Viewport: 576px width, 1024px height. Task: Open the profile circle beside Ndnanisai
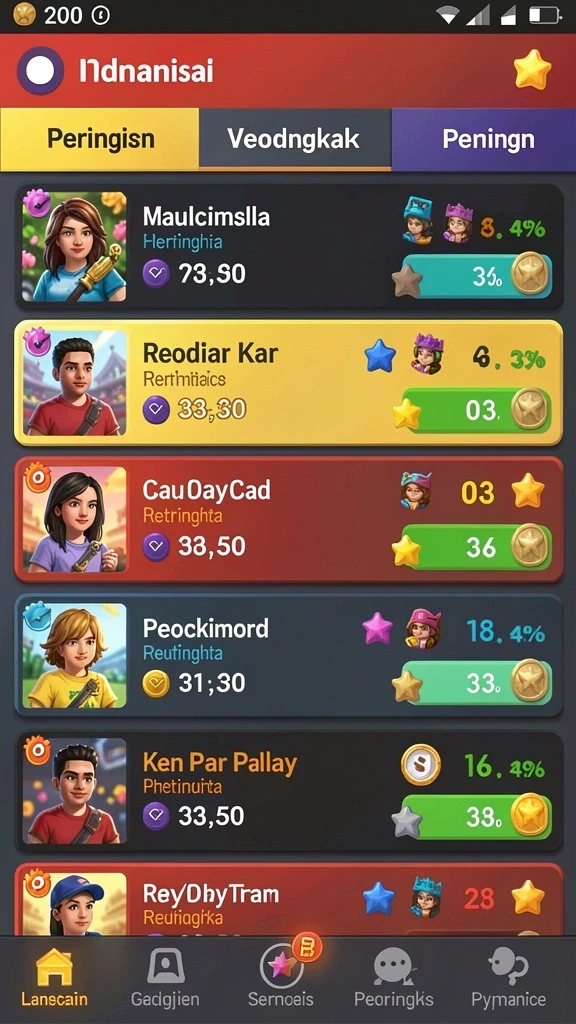40,71
